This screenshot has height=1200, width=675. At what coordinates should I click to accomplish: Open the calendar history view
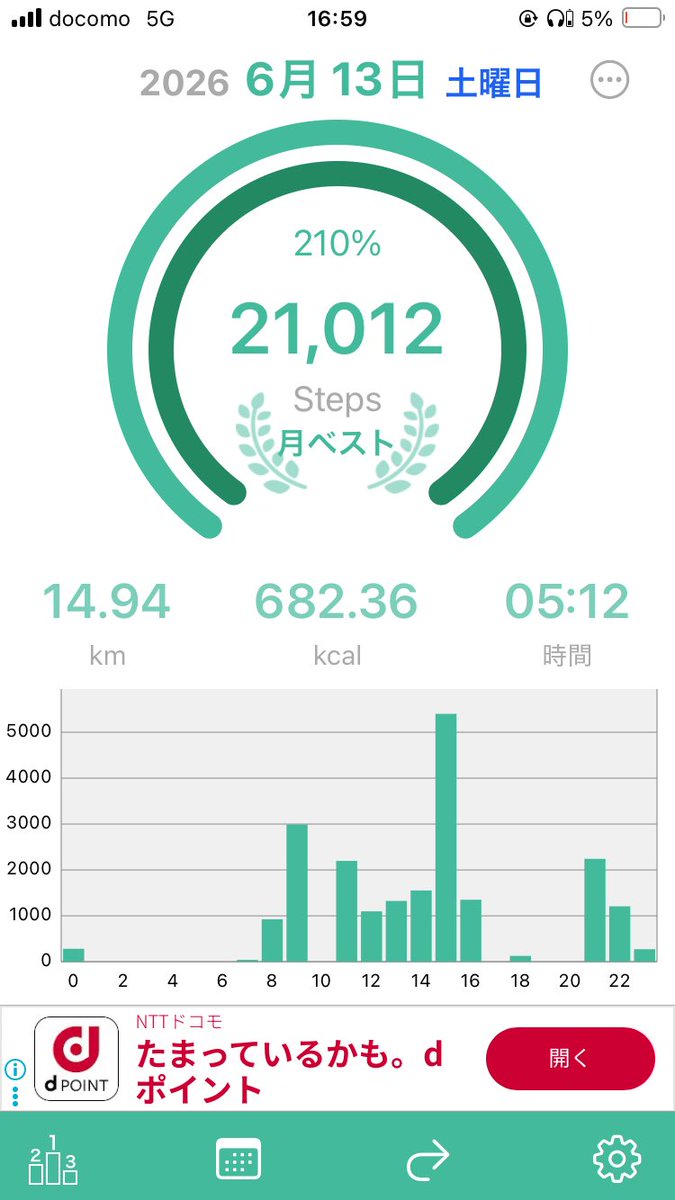(239, 1159)
